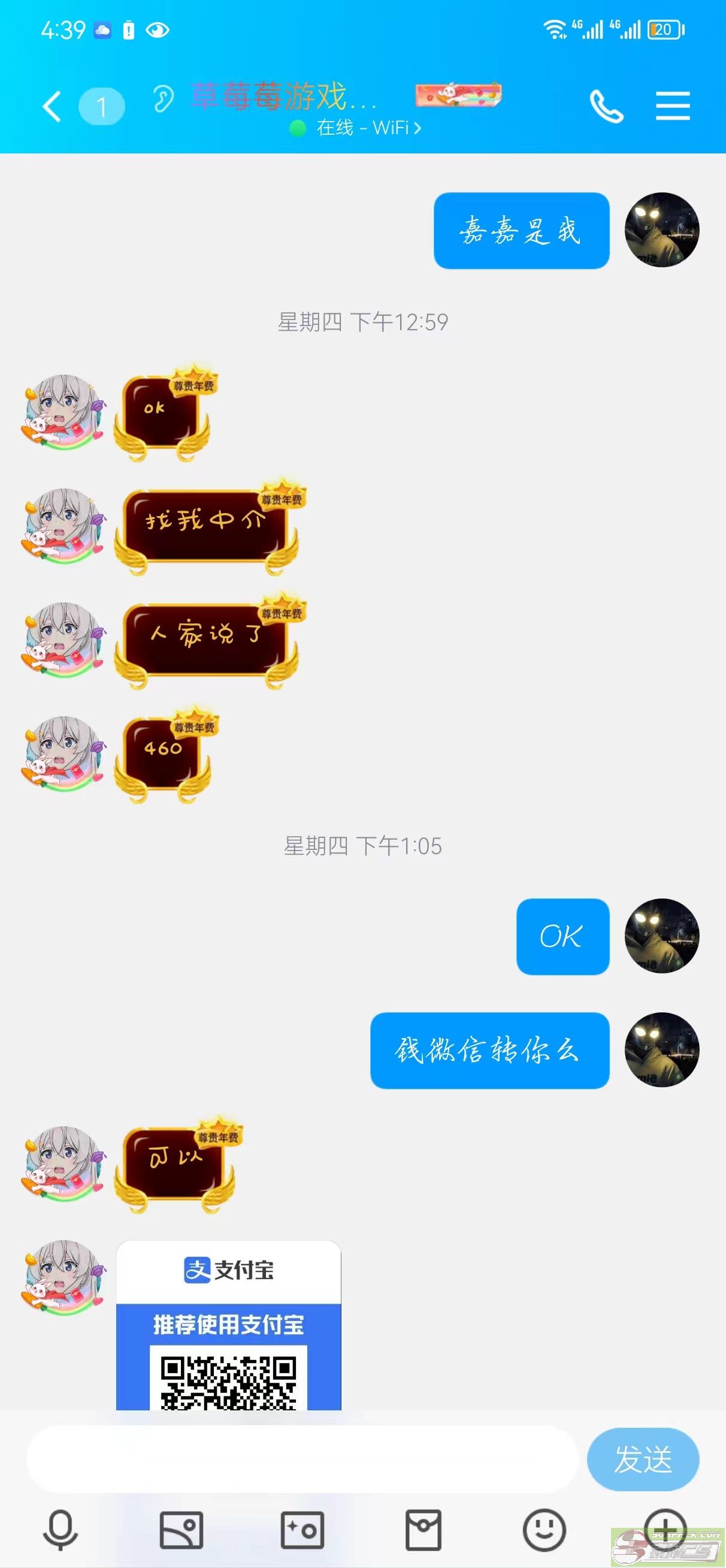Image resolution: width=726 pixels, height=1568 pixels.
Task: Open the chat settings menu
Action: tap(673, 107)
